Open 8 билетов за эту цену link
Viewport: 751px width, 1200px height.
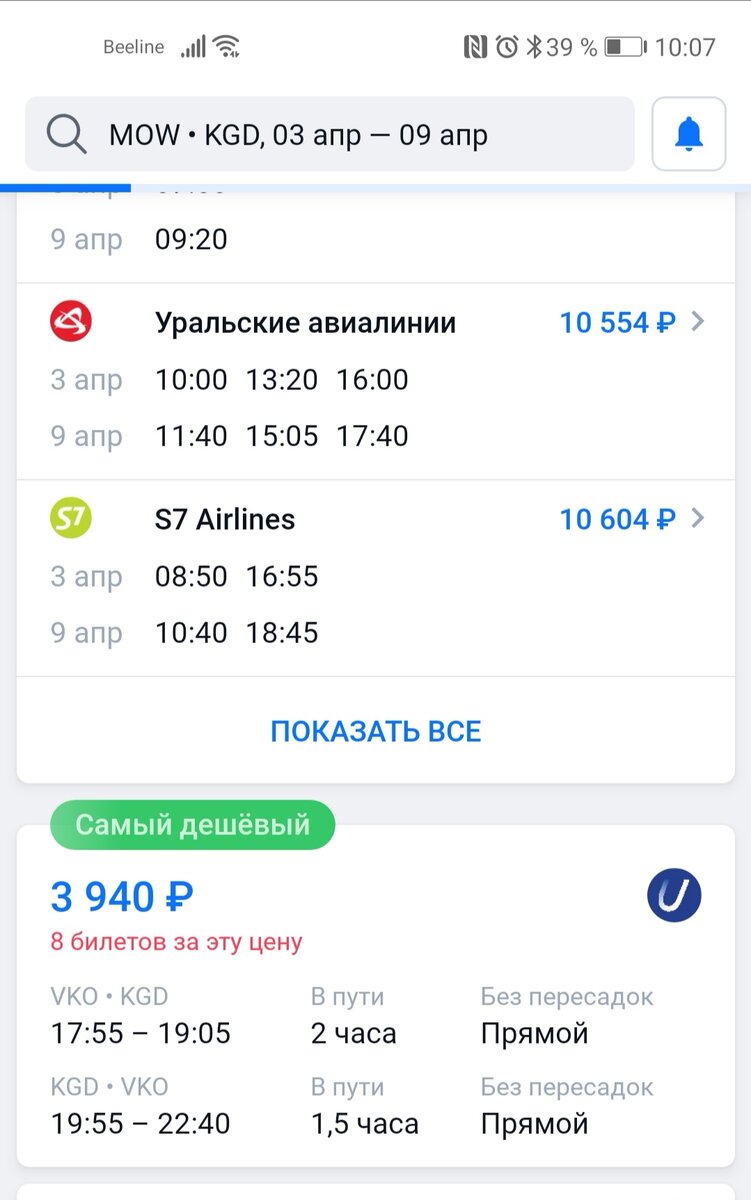[177, 942]
